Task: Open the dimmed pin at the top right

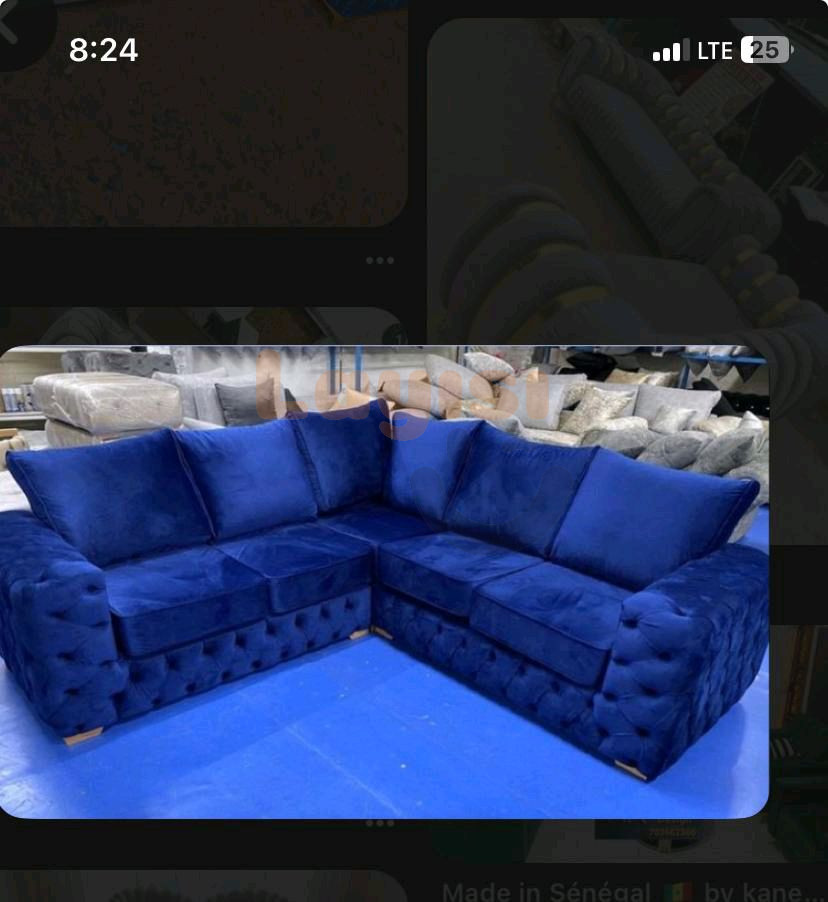Action: [620, 180]
